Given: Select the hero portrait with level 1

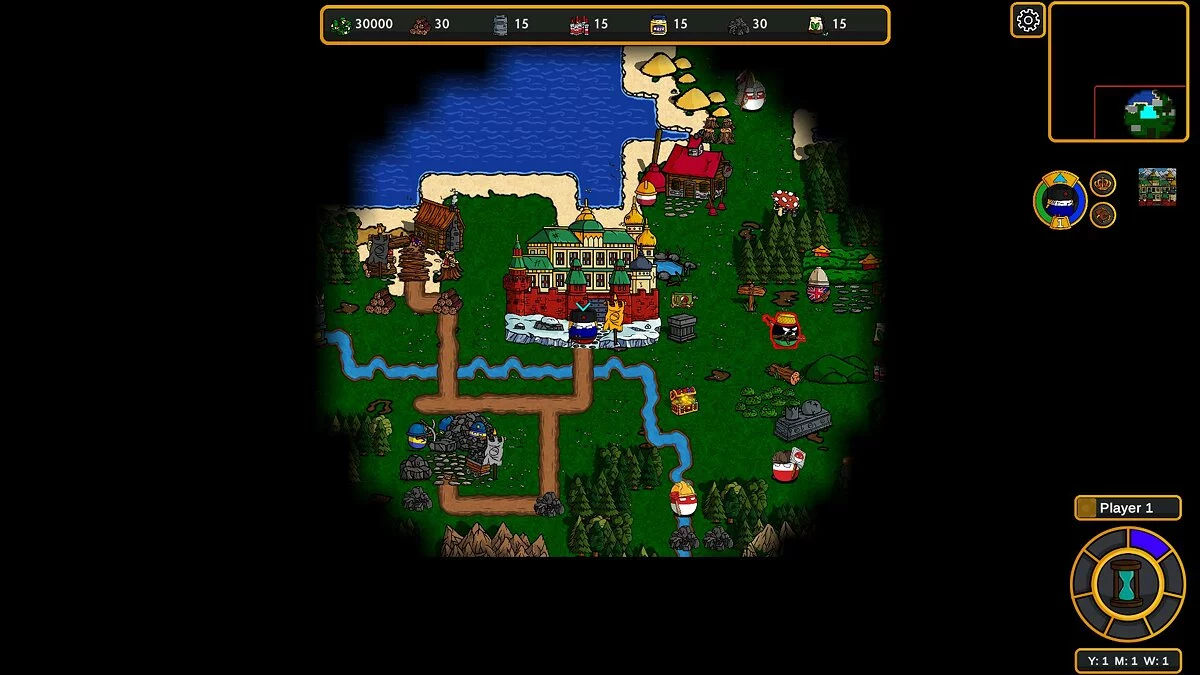Looking at the screenshot, I should tap(1059, 198).
